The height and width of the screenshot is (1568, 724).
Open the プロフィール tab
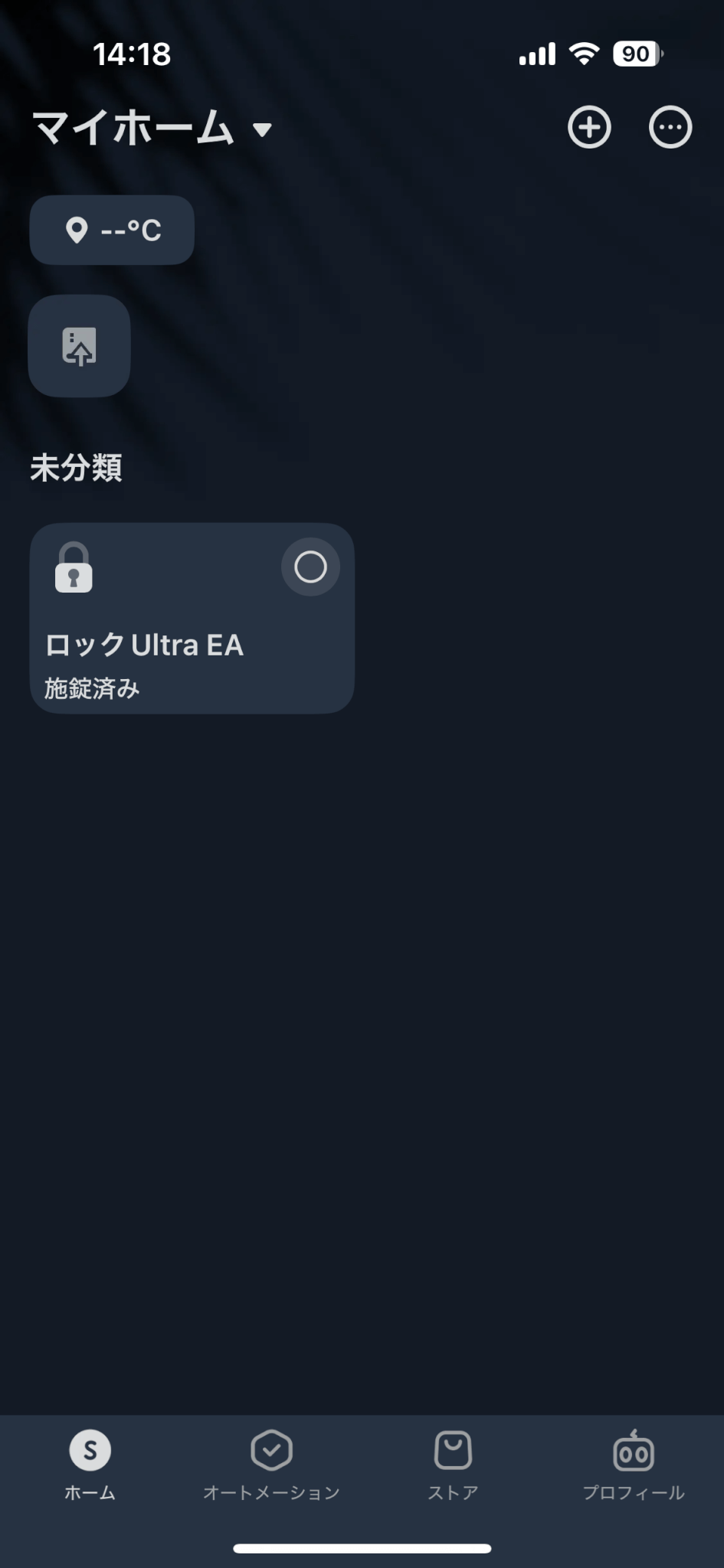[634, 1465]
